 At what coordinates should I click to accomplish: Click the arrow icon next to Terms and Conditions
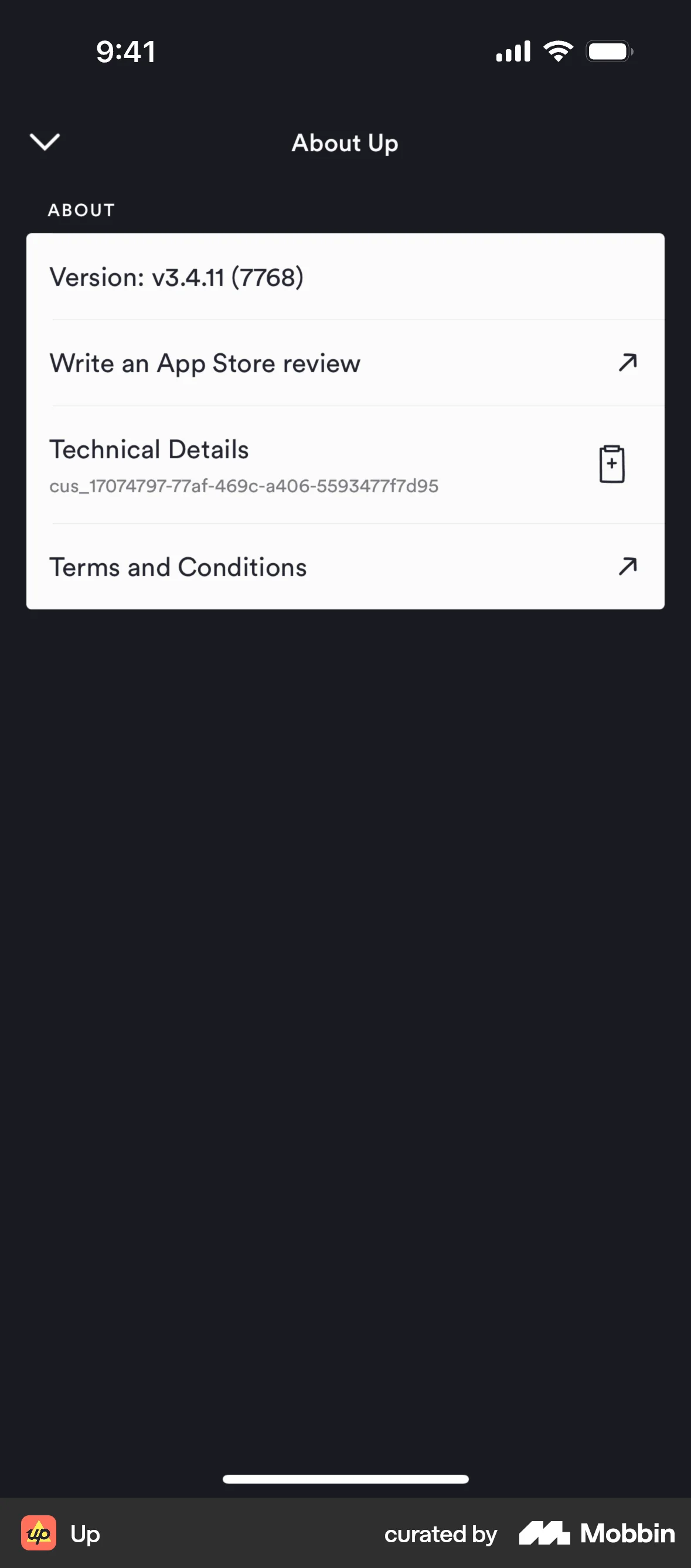[x=627, y=566]
